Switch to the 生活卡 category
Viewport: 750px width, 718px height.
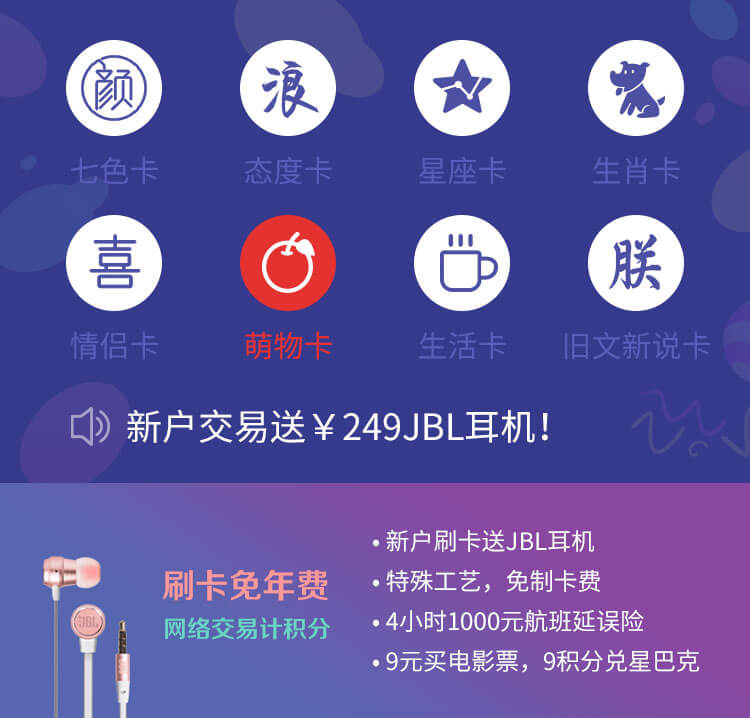[462, 263]
